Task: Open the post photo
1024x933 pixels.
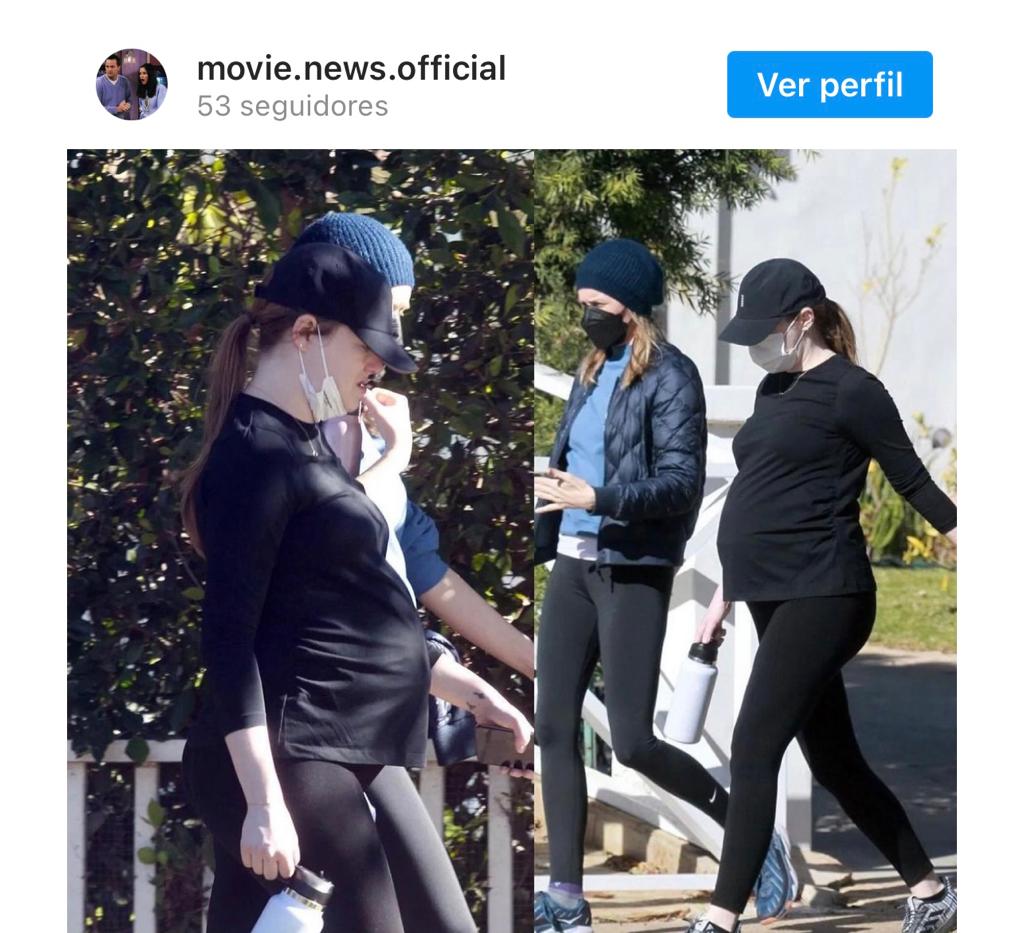Action: pyautogui.click(x=511, y=540)
